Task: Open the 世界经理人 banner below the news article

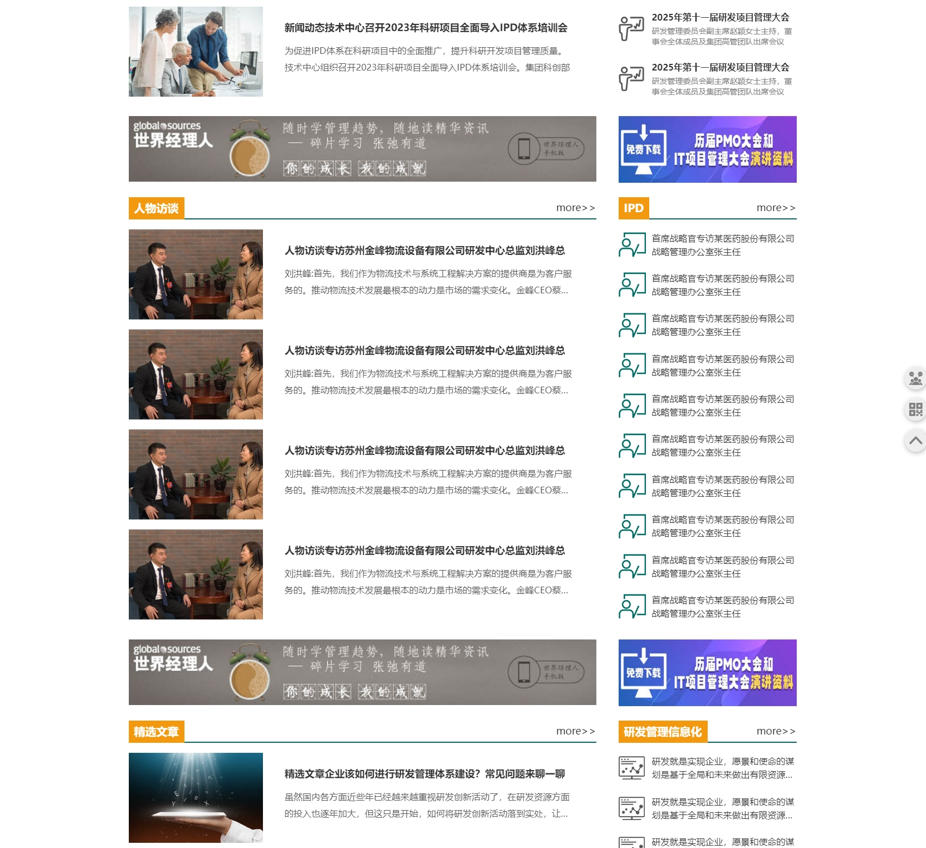Action: (x=362, y=149)
